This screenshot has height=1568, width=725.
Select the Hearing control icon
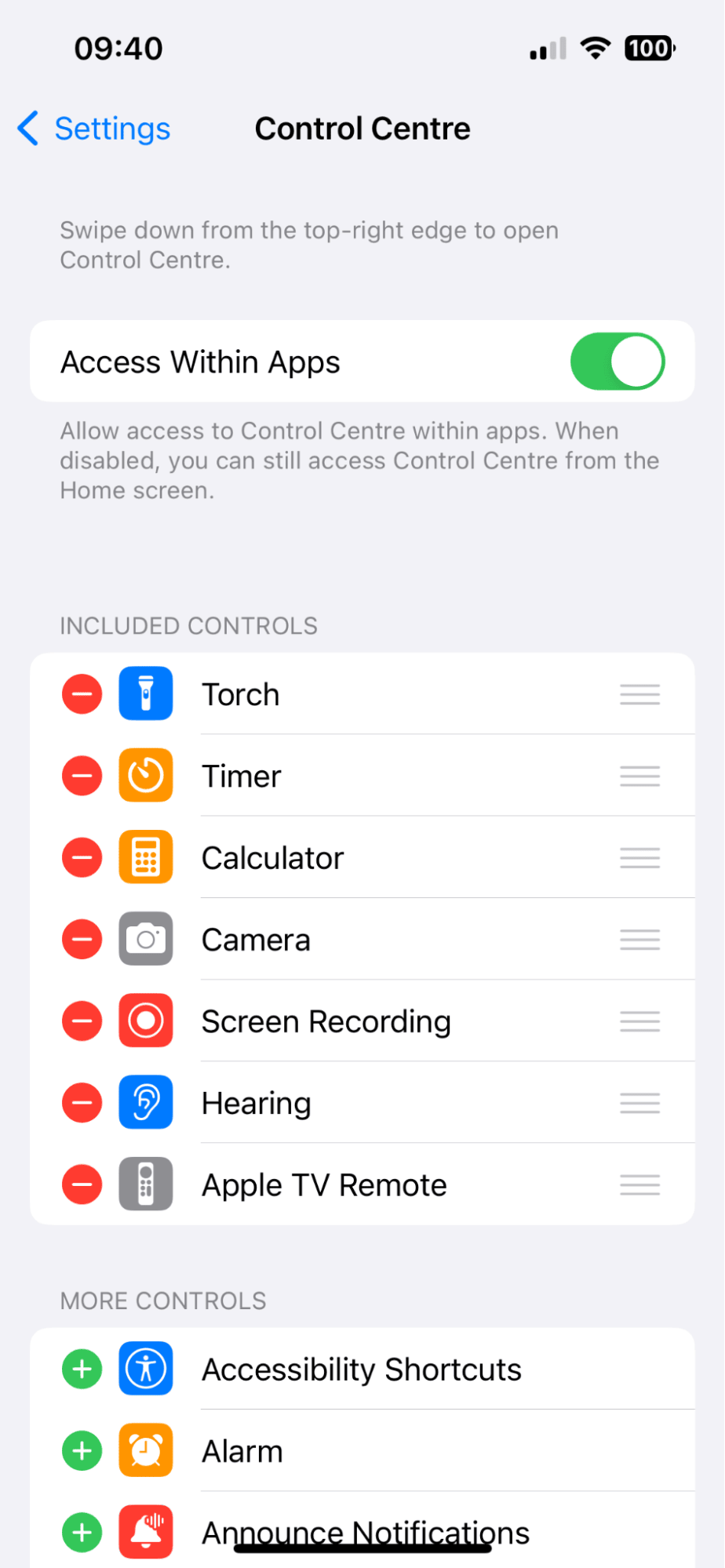[x=145, y=1103]
